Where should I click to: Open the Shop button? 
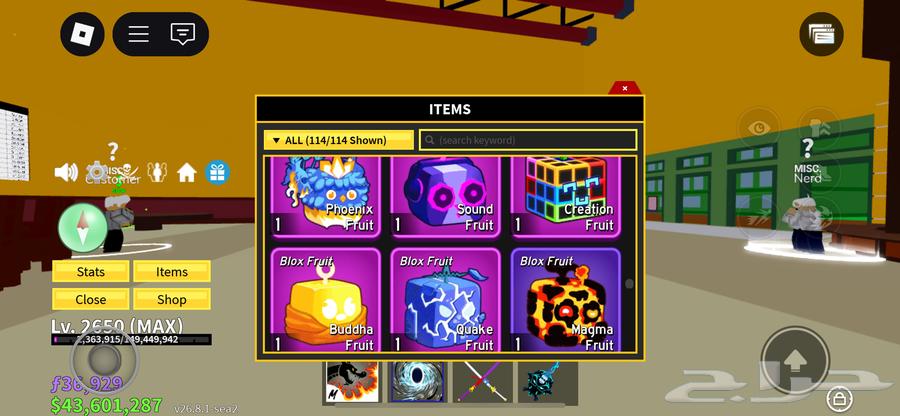coord(171,299)
